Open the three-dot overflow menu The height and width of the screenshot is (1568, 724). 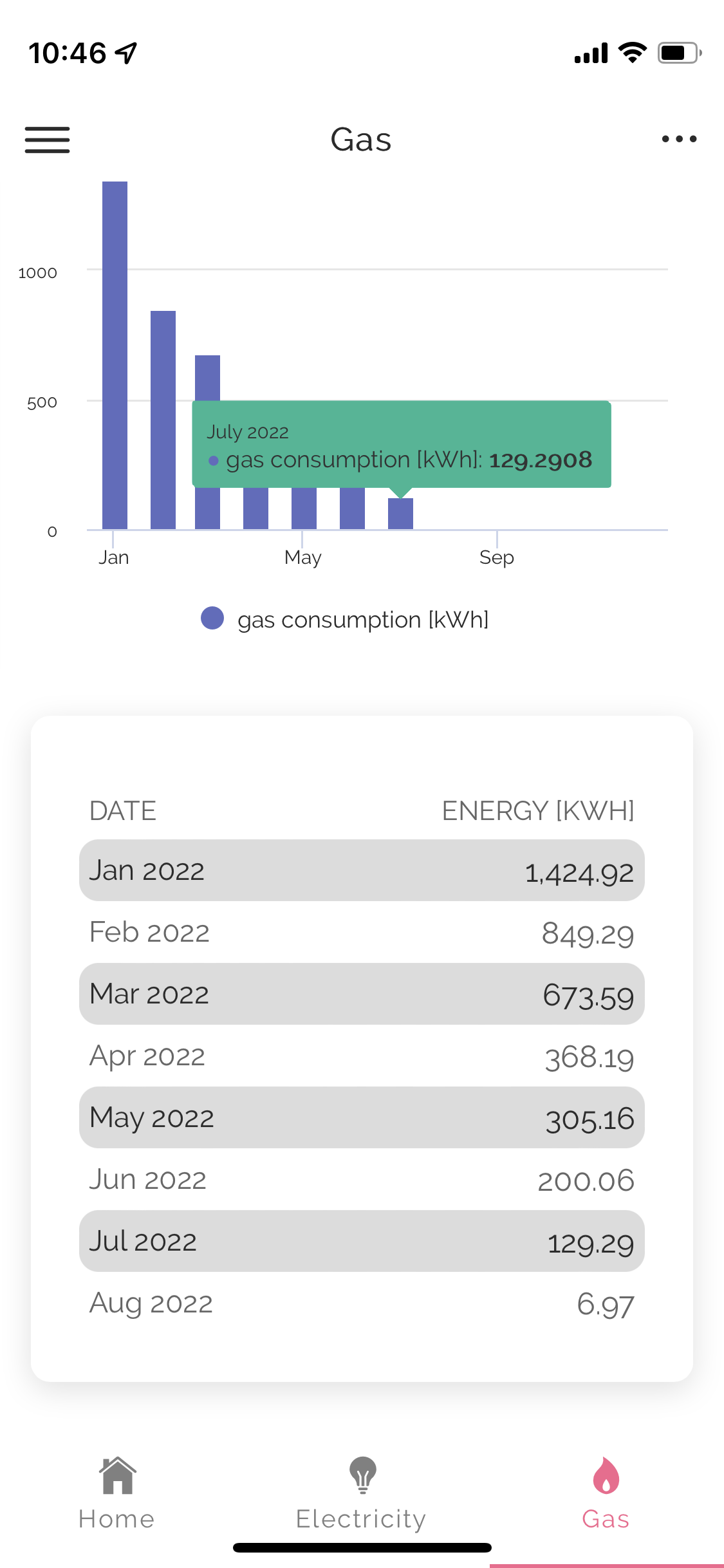(x=679, y=139)
